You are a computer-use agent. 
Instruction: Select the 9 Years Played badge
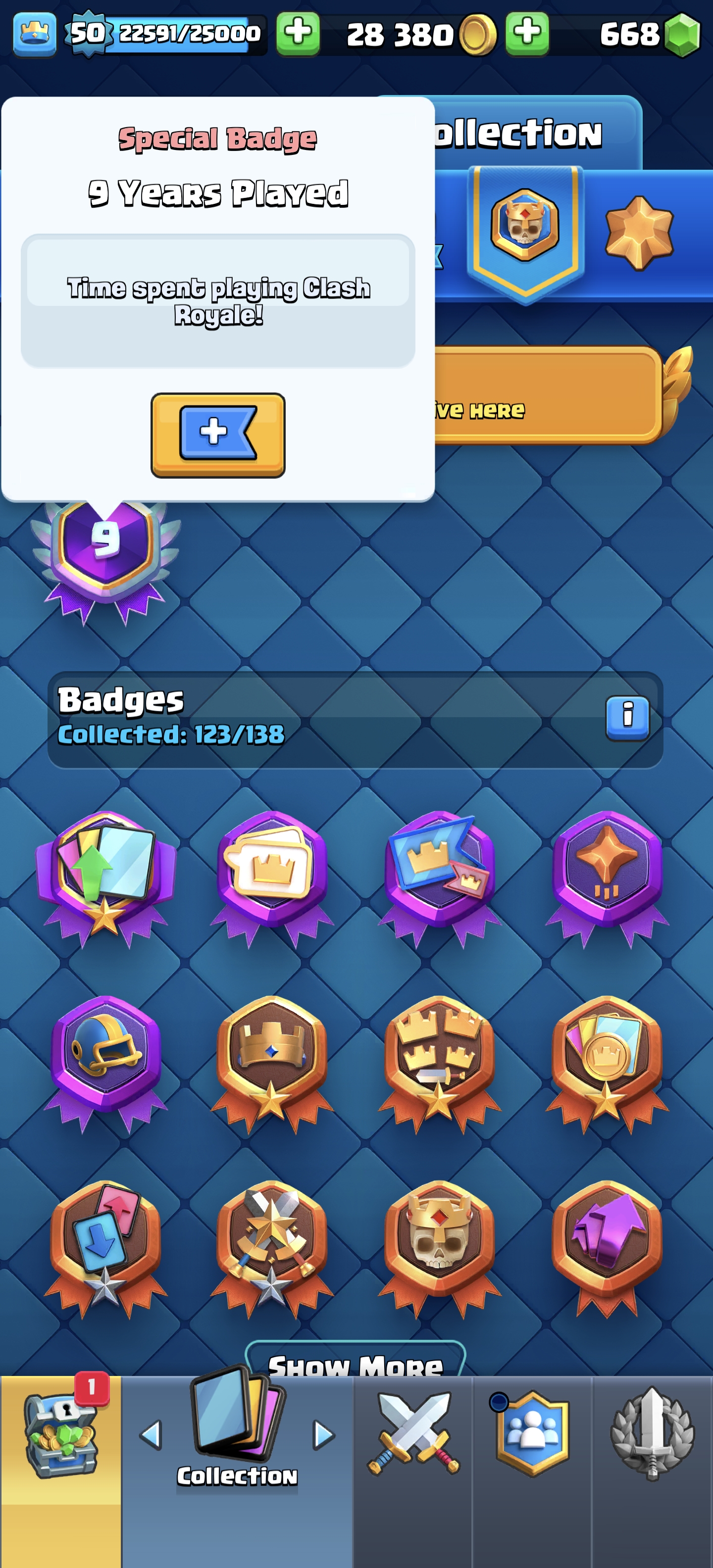(106, 551)
